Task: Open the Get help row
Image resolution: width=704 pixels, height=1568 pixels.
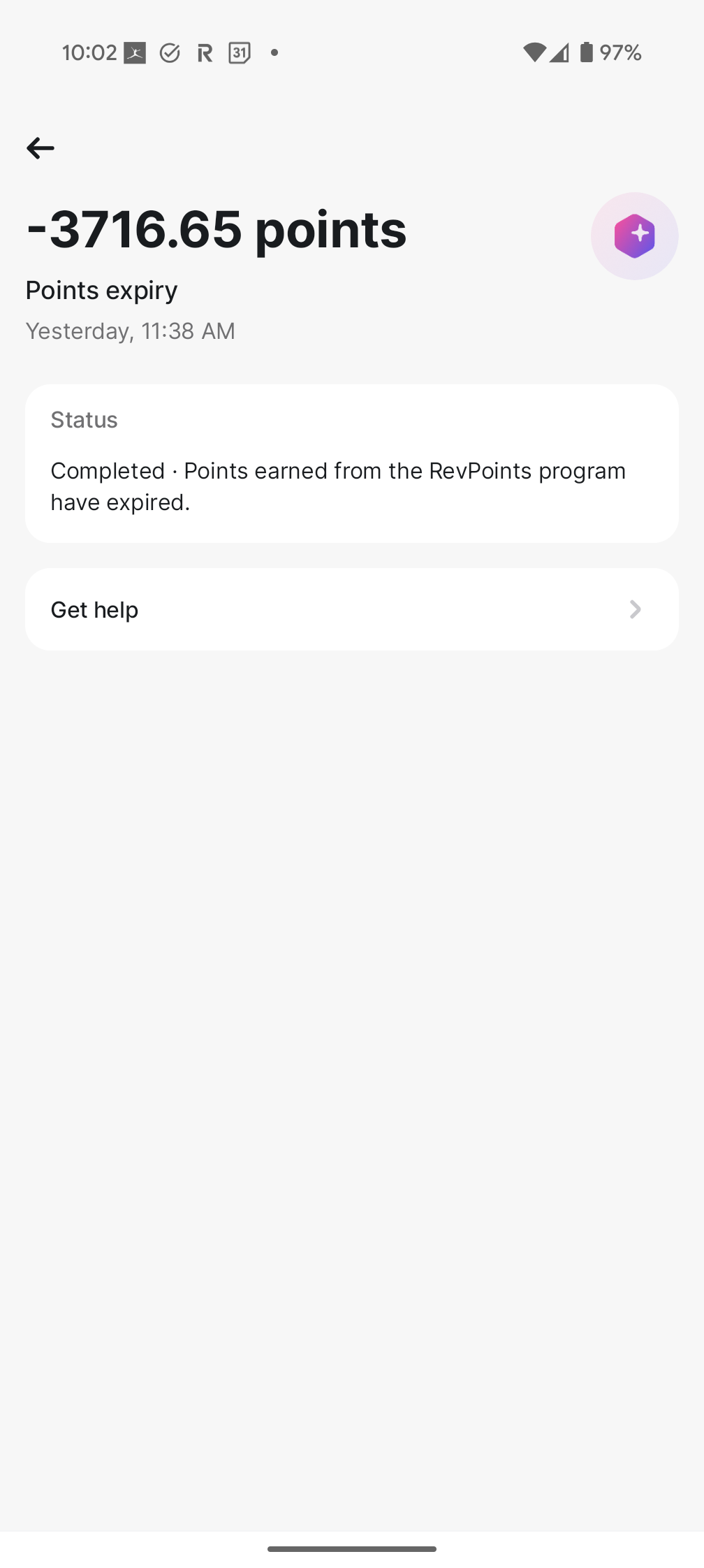Action: click(x=352, y=609)
